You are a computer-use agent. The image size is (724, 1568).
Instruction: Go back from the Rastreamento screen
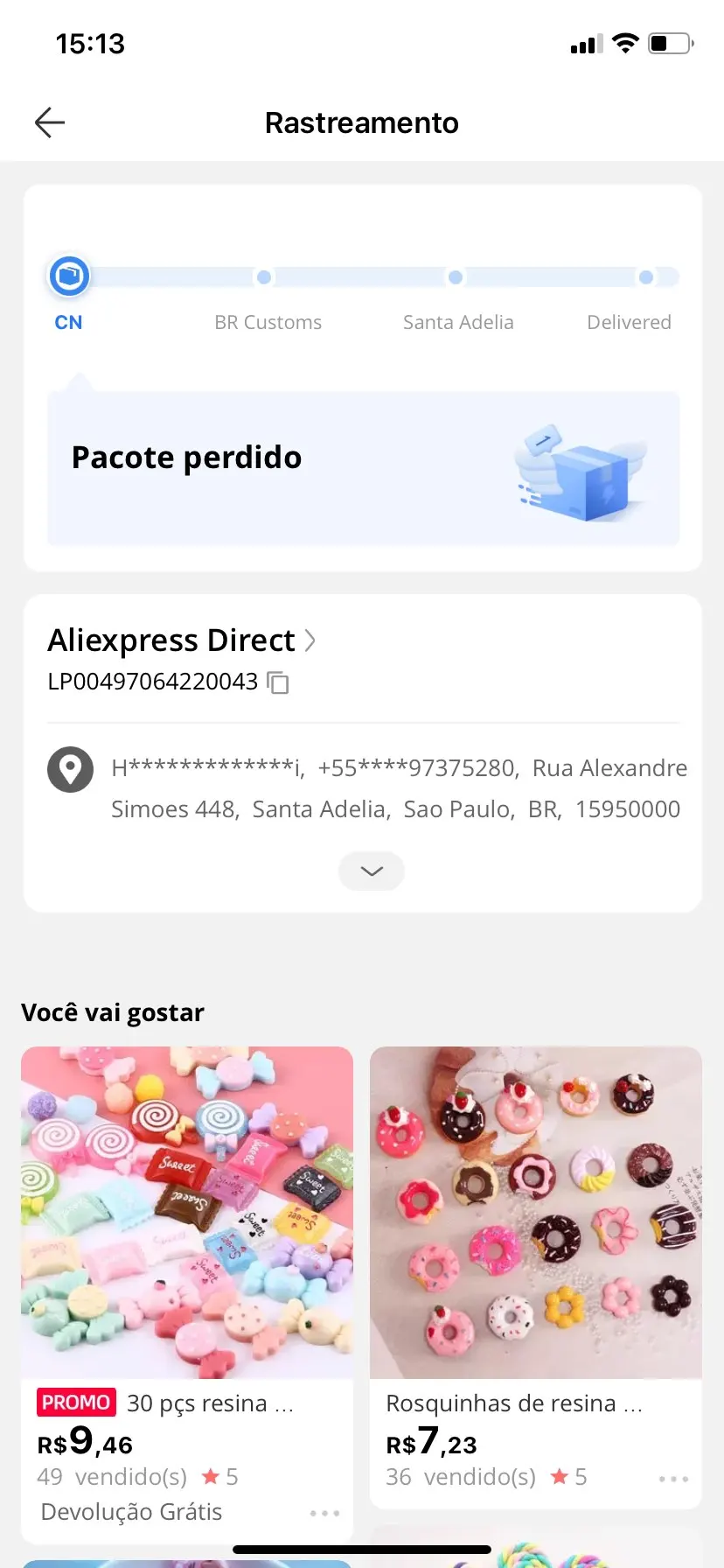click(x=50, y=122)
